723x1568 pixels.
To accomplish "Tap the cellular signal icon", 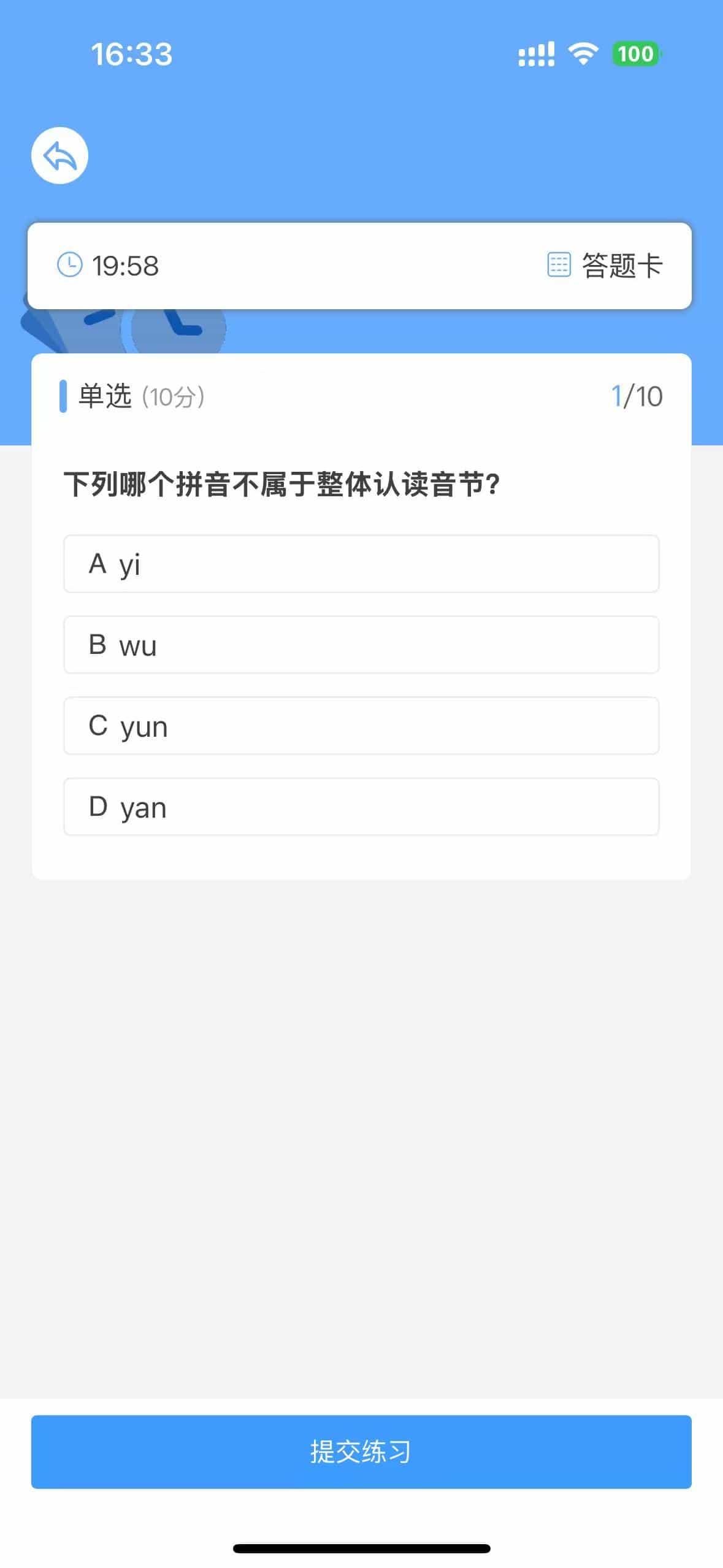I will point(536,54).
